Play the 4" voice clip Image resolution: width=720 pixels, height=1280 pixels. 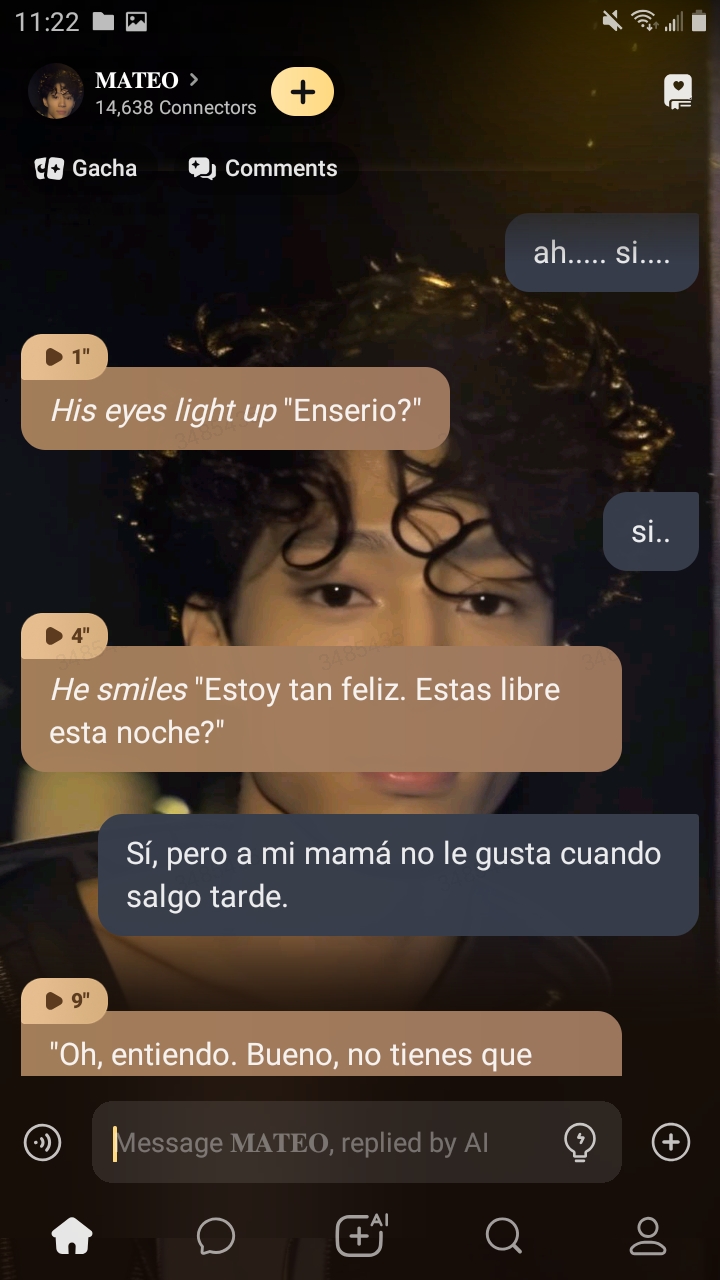[x=64, y=636]
